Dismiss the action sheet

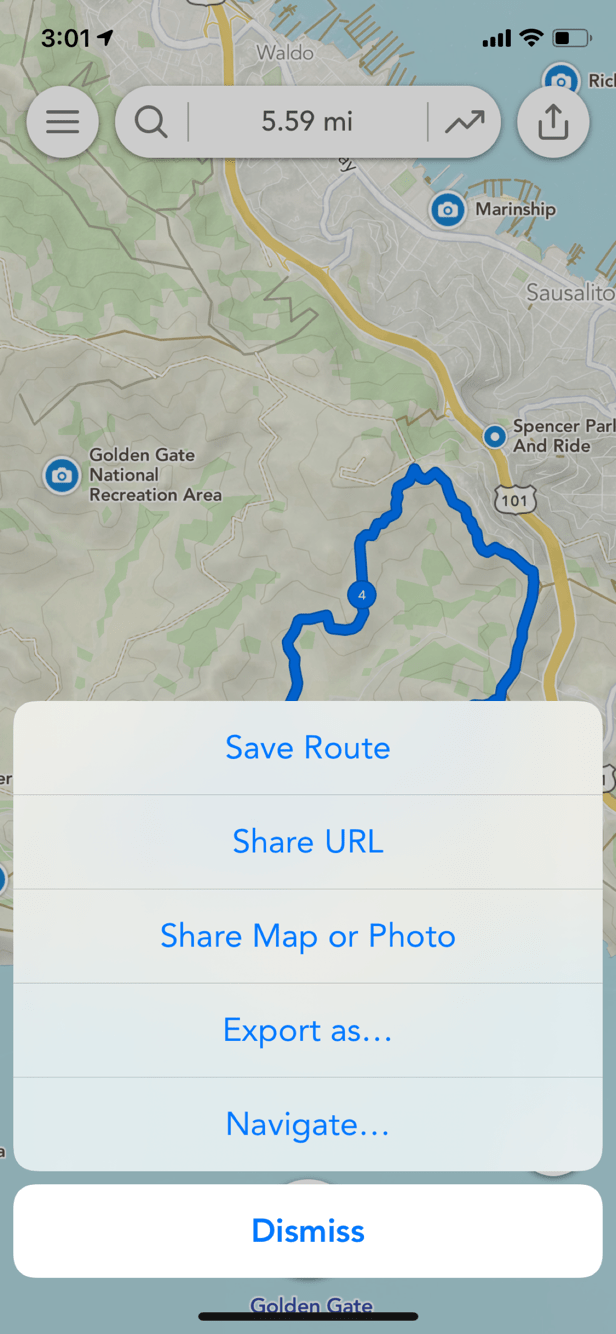(x=308, y=1231)
